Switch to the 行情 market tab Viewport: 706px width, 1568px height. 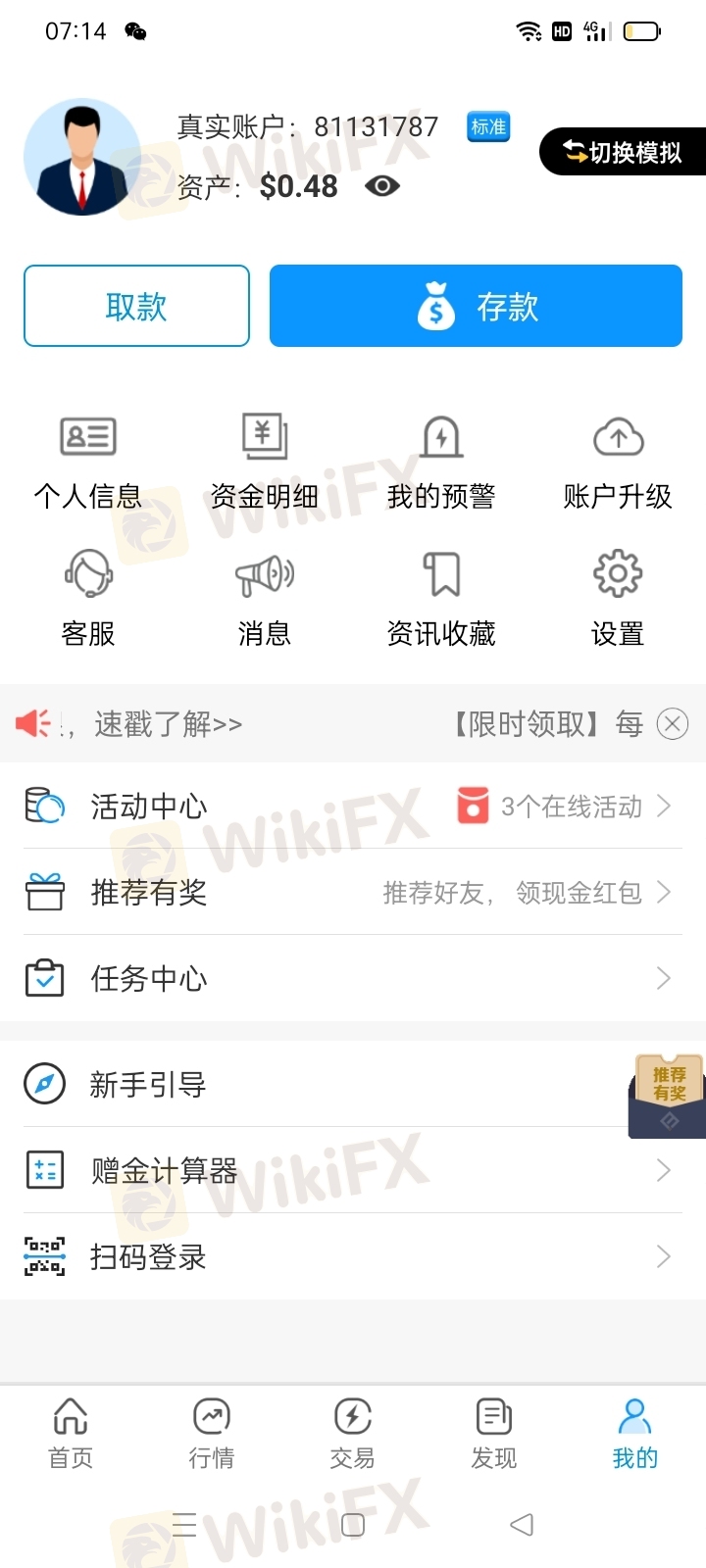(x=212, y=1434)
